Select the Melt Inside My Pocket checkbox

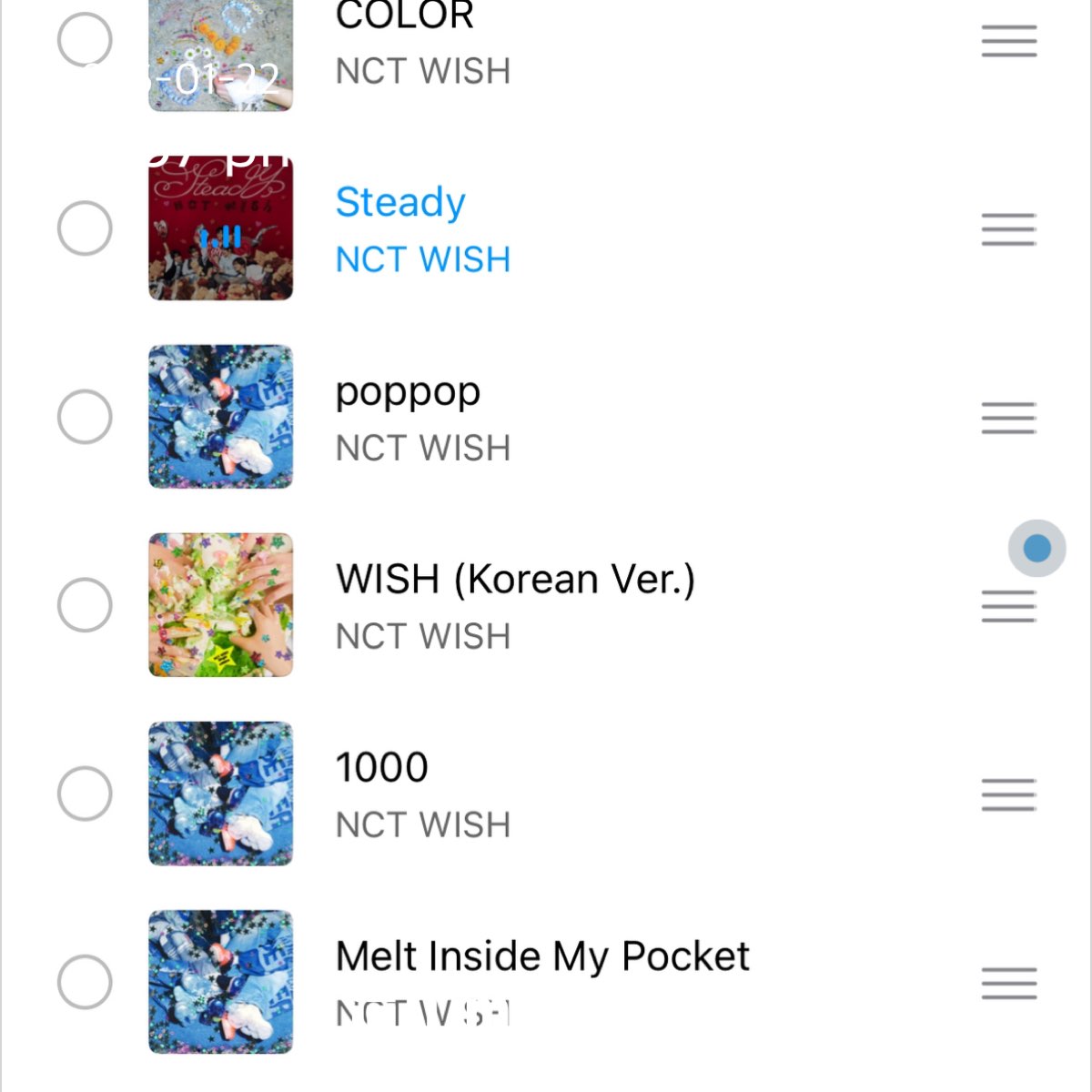(x=85, y=982)
